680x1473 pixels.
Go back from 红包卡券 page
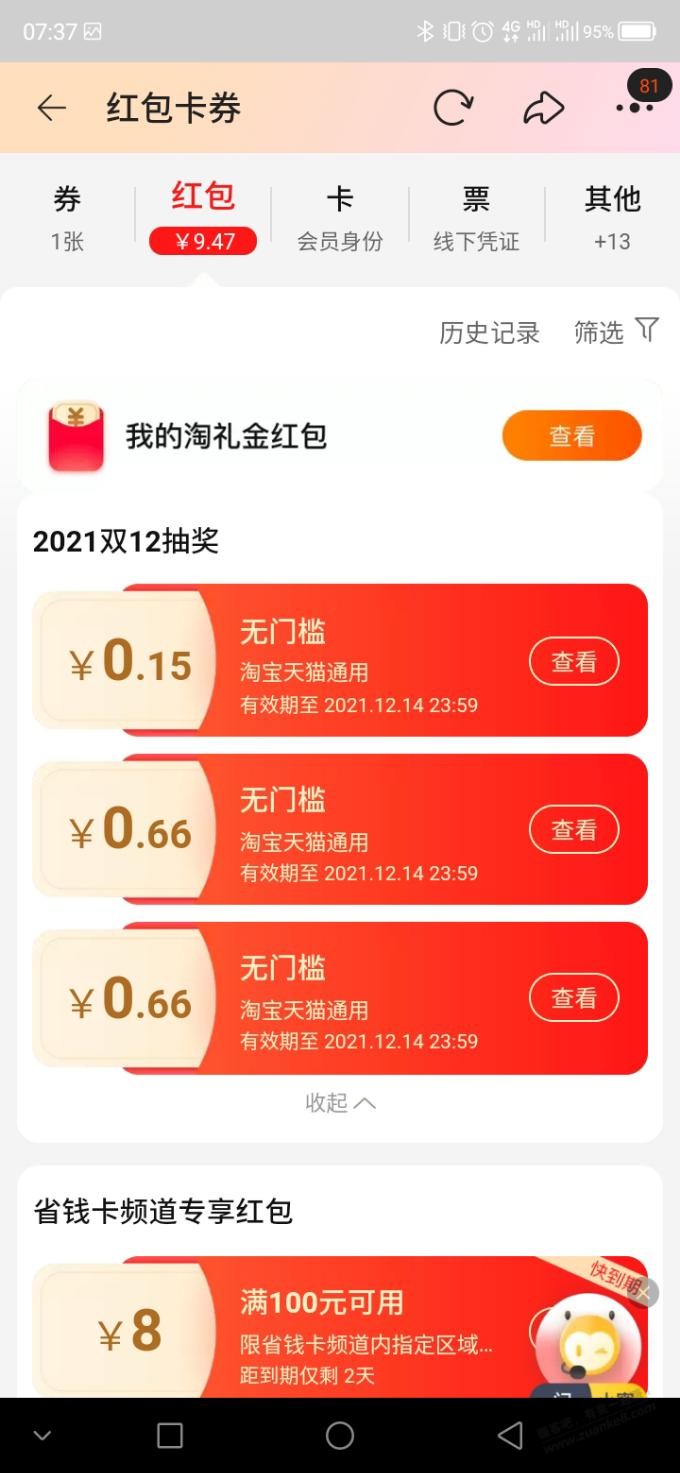tap(51, 108)
